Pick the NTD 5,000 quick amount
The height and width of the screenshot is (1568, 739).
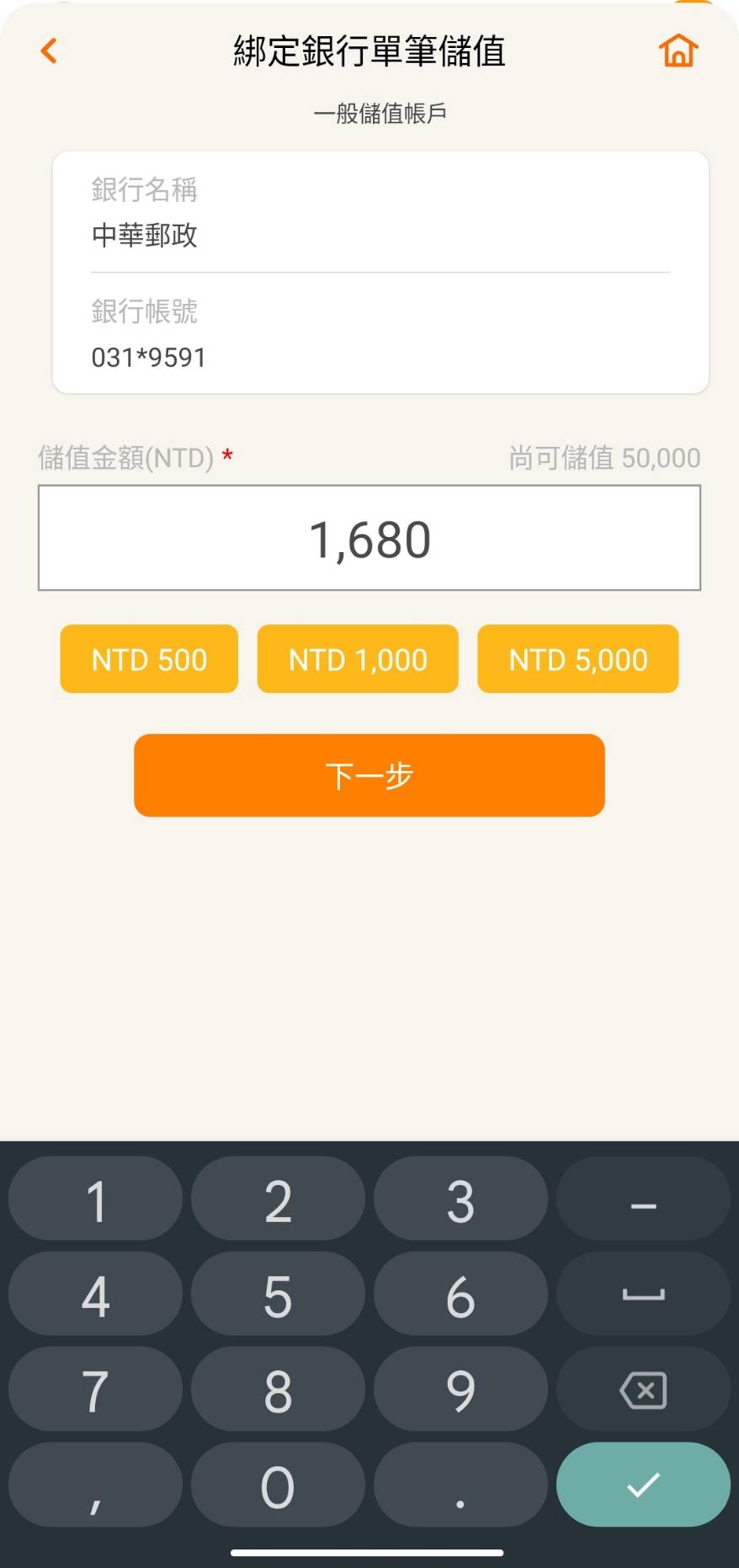point(577,659)
